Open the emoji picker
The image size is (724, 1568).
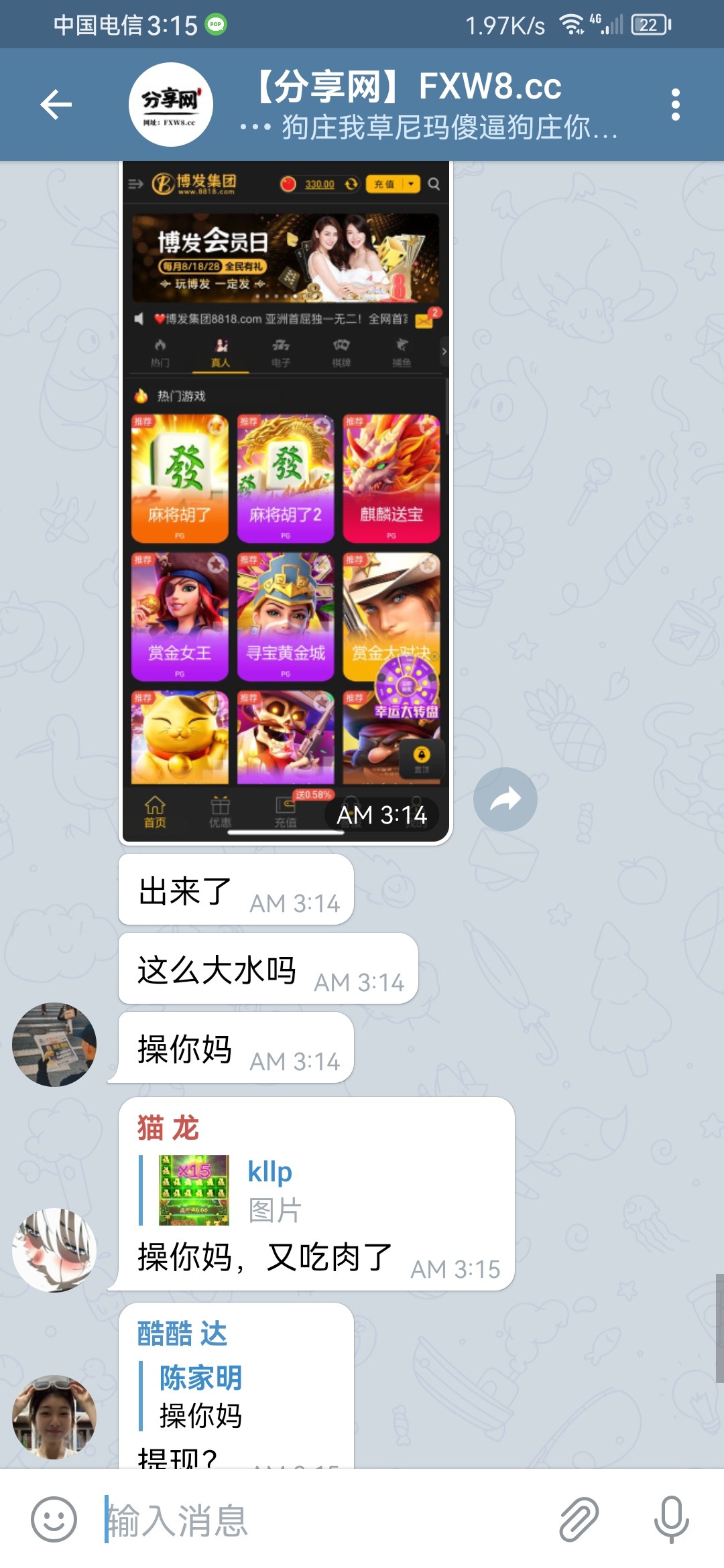(x=54, y=1520)
